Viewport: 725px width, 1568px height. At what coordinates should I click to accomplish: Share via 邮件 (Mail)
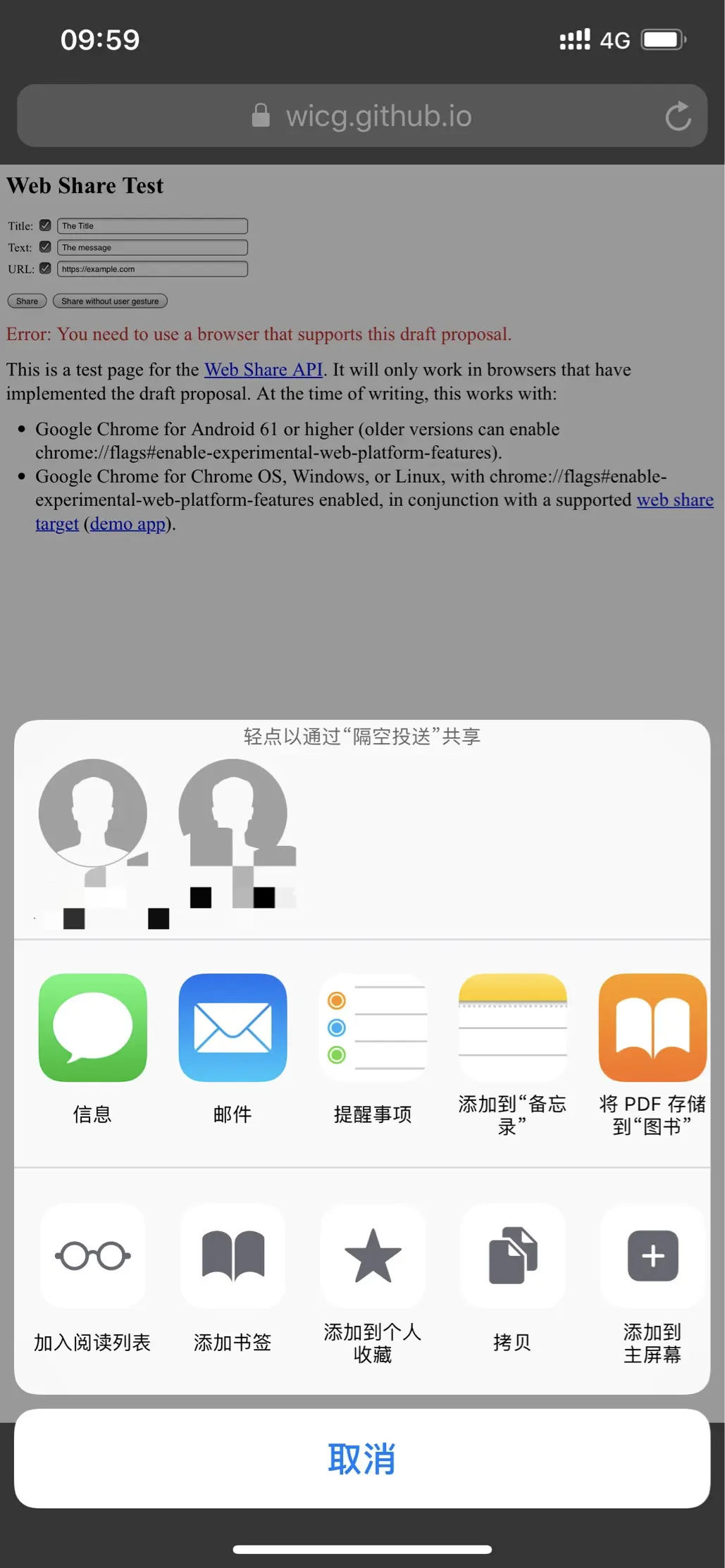pos(233,1028)
